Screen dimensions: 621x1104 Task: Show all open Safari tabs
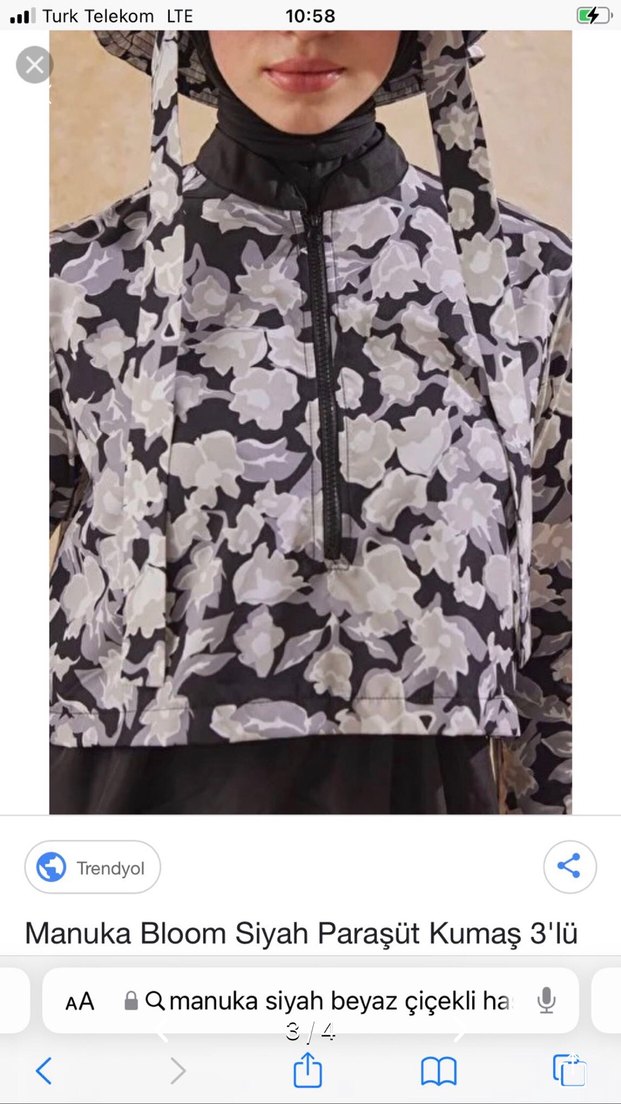569,1071
